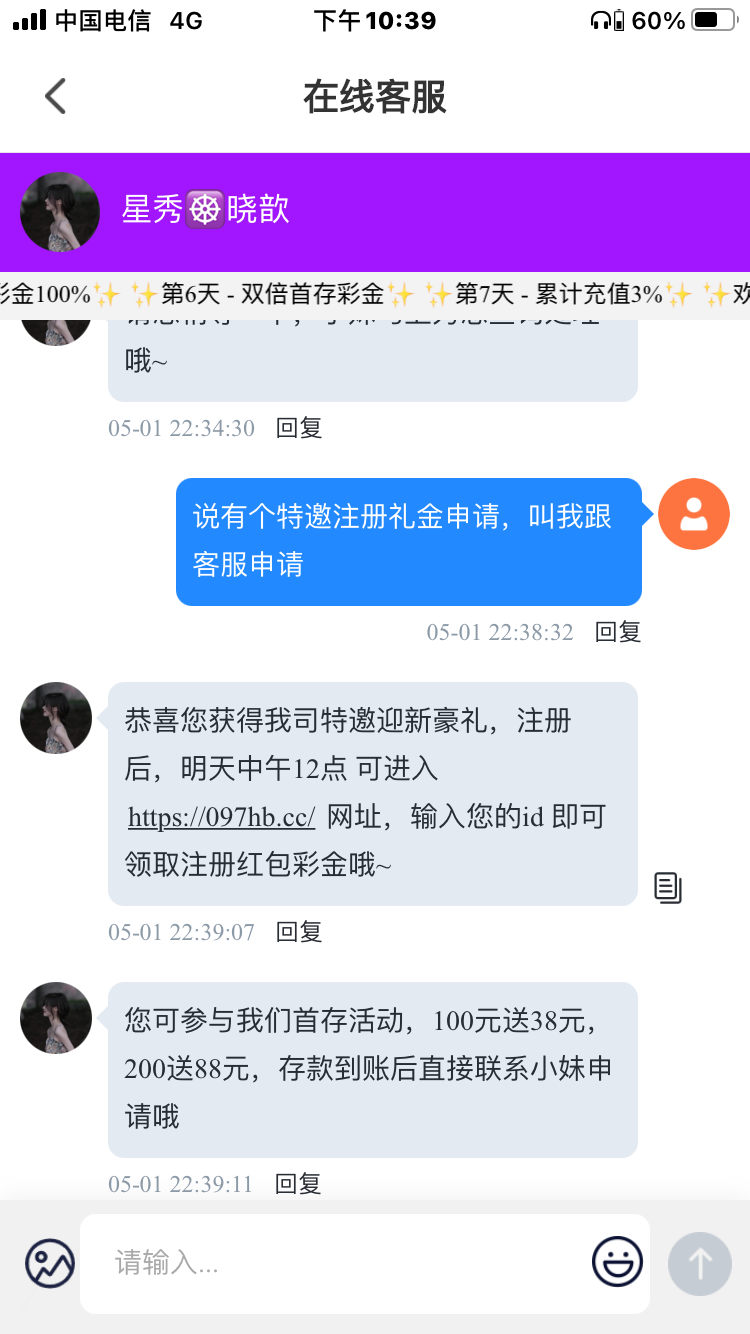Open the emoji picker

[617, 1262]
